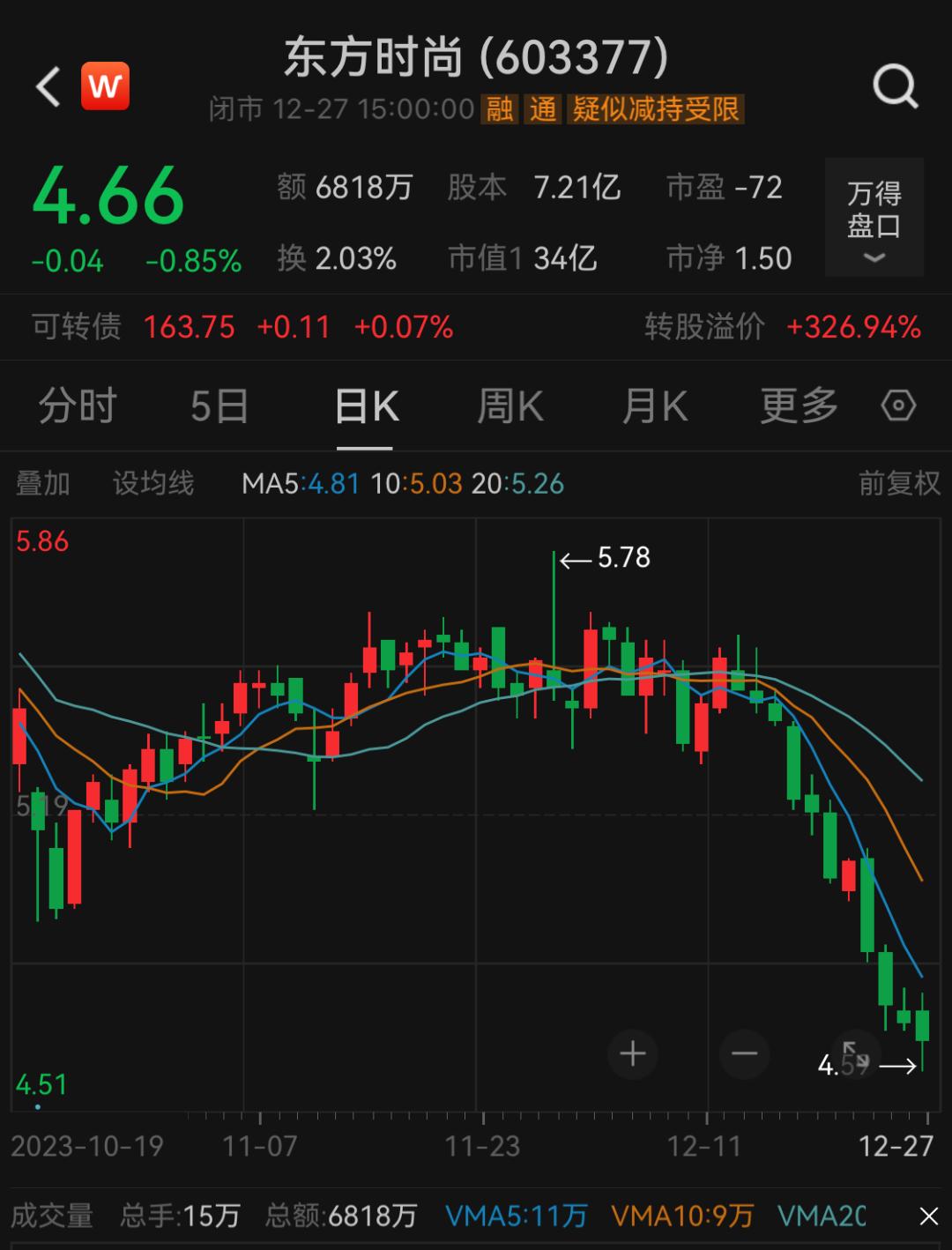Zoom out the K-line chart
The height and width of the screenshot is (1250, 952).
coord(745,1053)
